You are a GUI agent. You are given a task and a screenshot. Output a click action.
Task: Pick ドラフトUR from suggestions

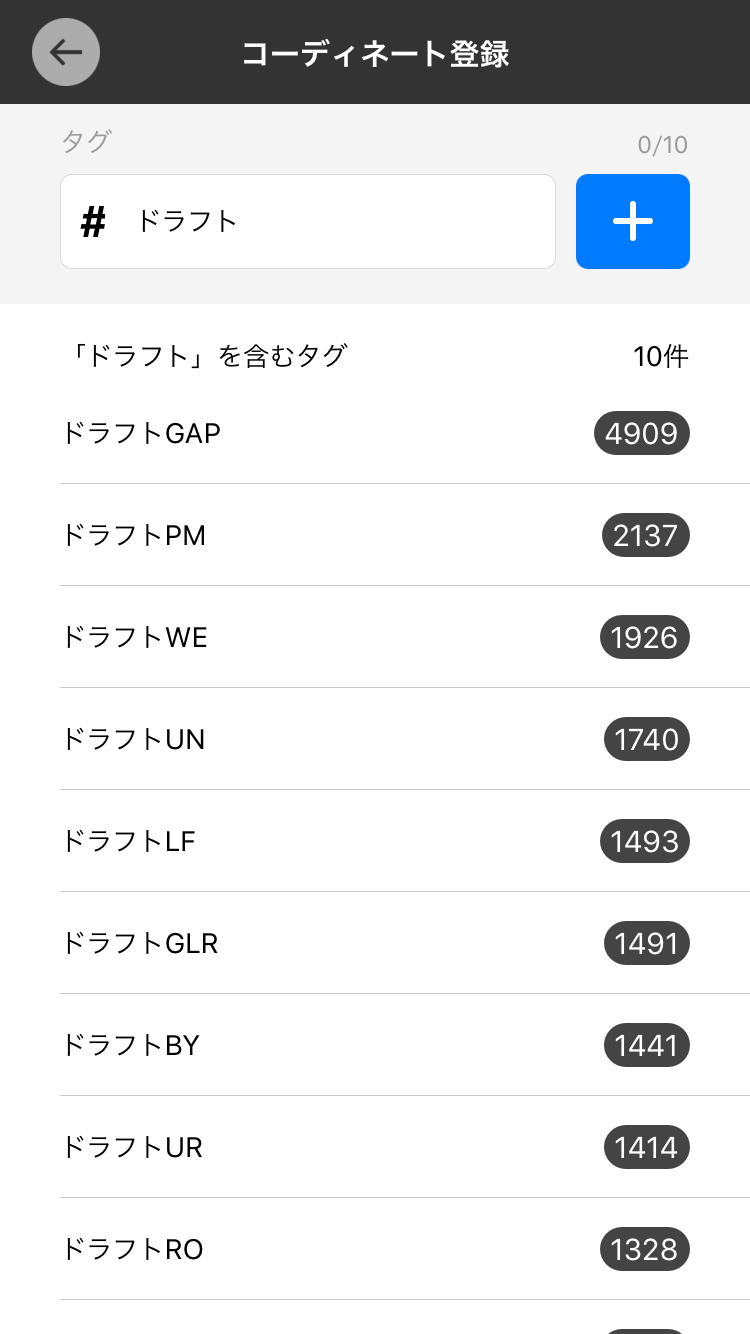click(x=375, y=1148)
